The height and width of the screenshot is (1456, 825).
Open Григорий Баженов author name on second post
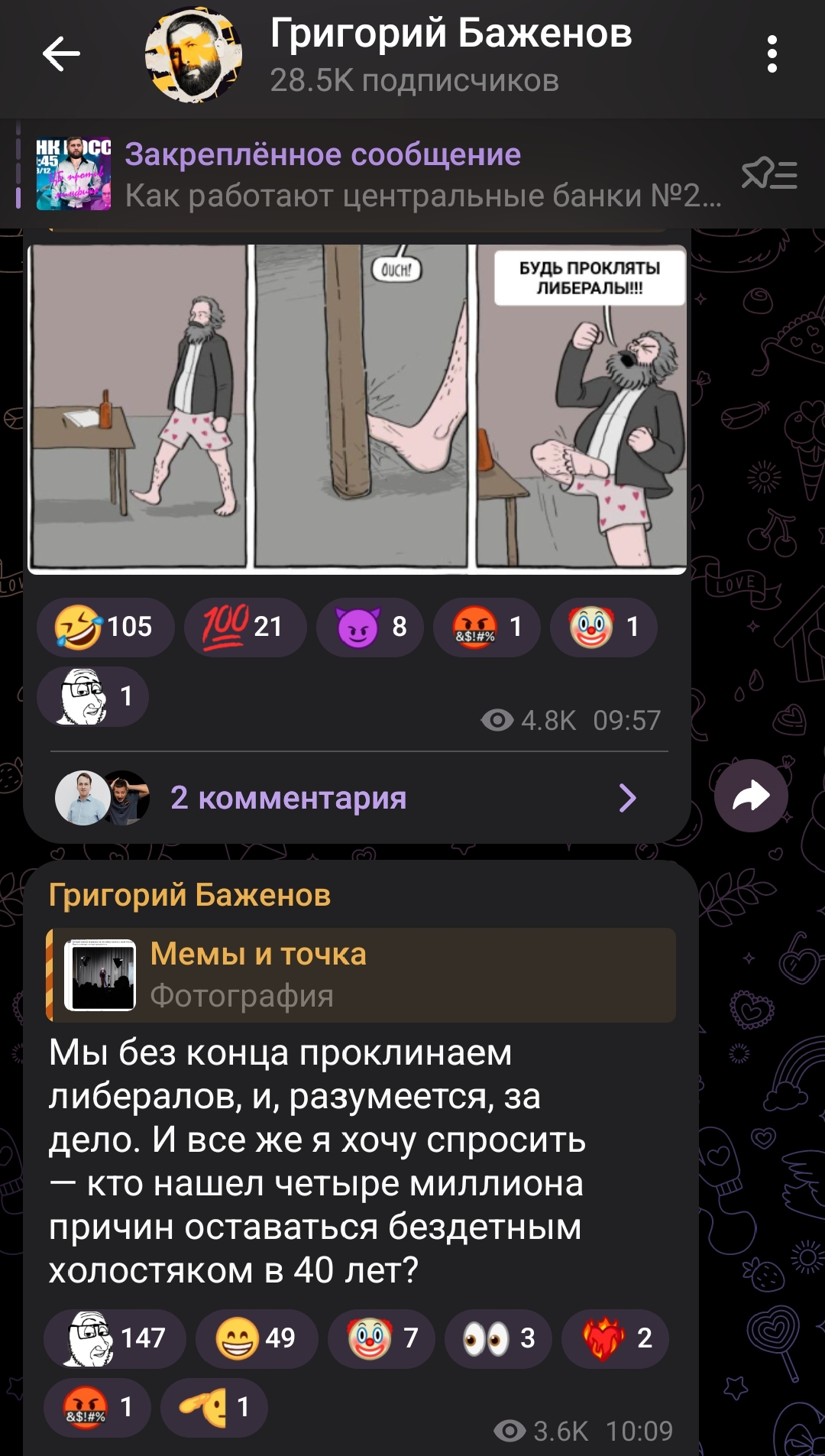coord(189,894)
